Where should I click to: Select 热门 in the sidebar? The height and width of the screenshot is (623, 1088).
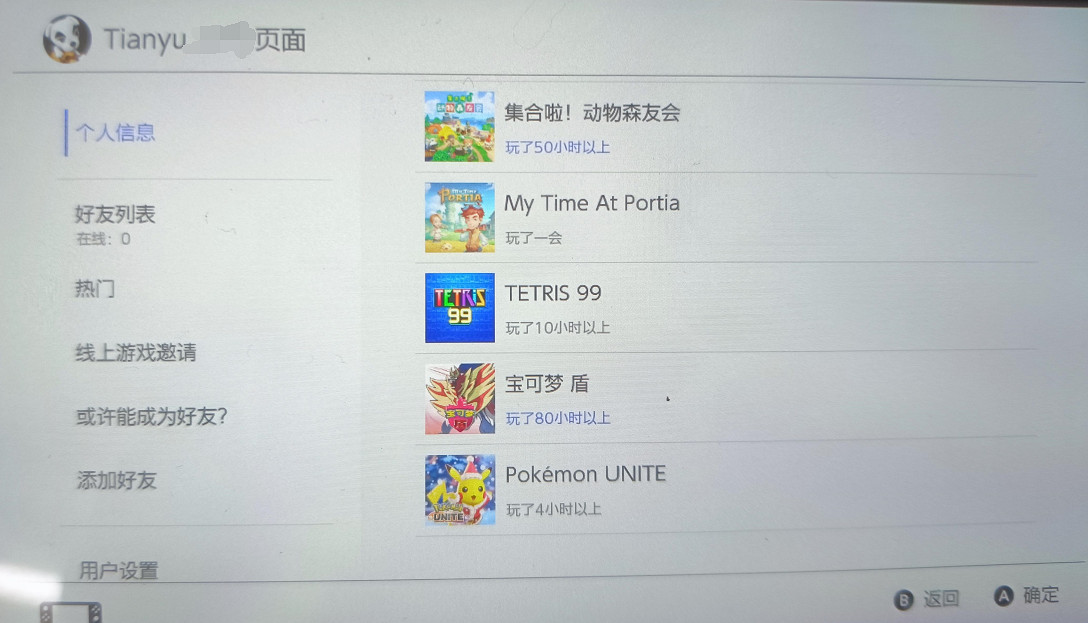tap(95, 289)
